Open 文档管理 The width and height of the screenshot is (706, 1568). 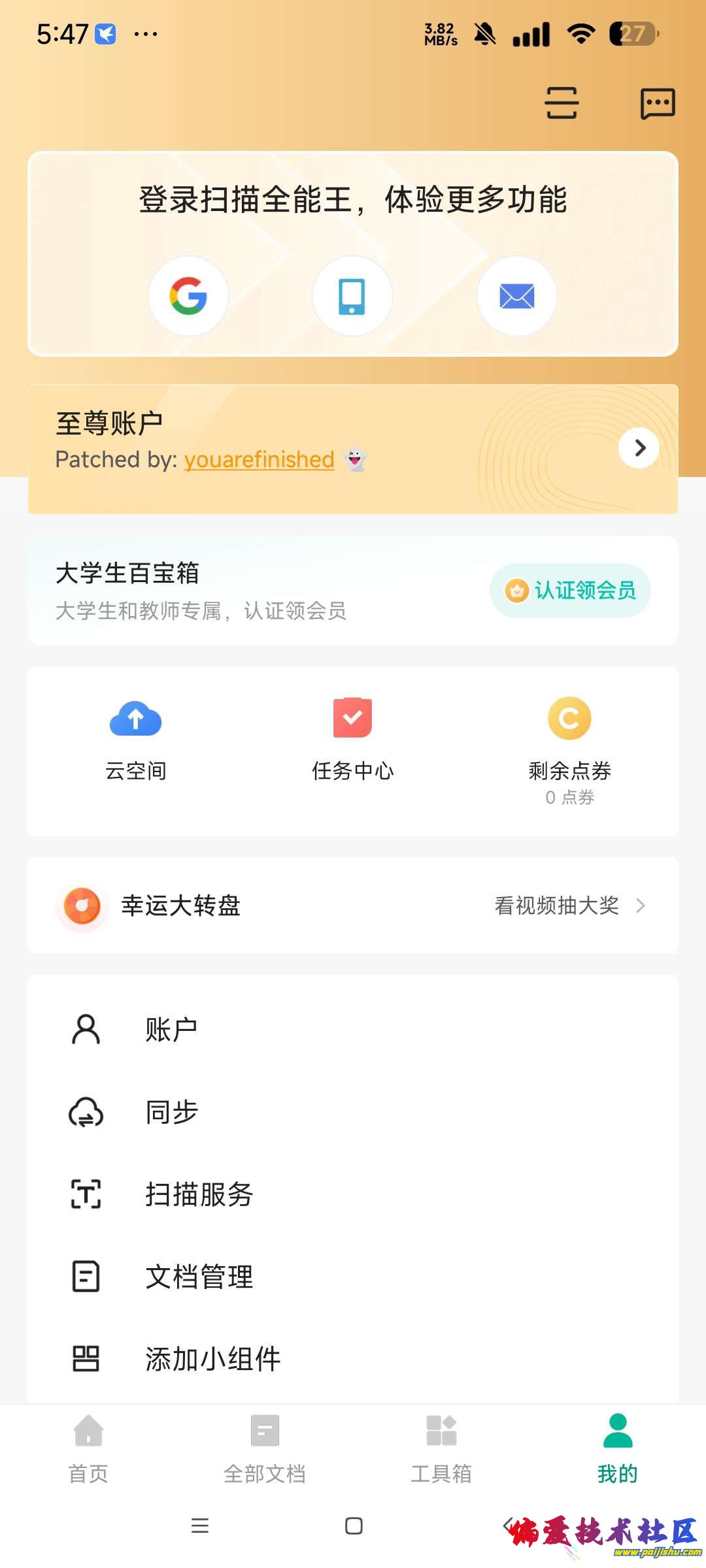(x=199, y=1277)
